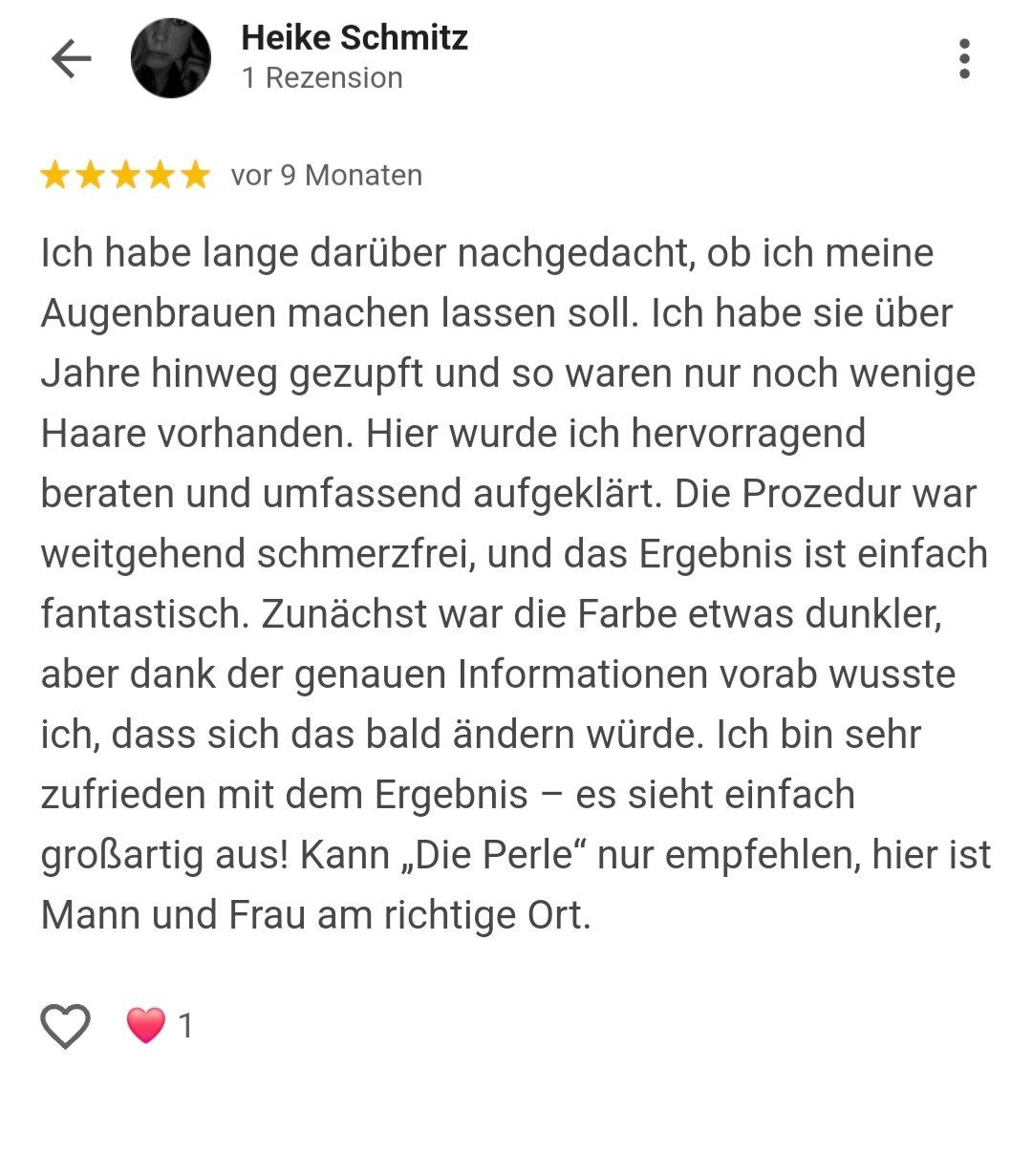Open Heike Schmitz reviewer name
The height and width of the screenshot is (1176, 1032).
pyautogui.click(x=355, y=38)
